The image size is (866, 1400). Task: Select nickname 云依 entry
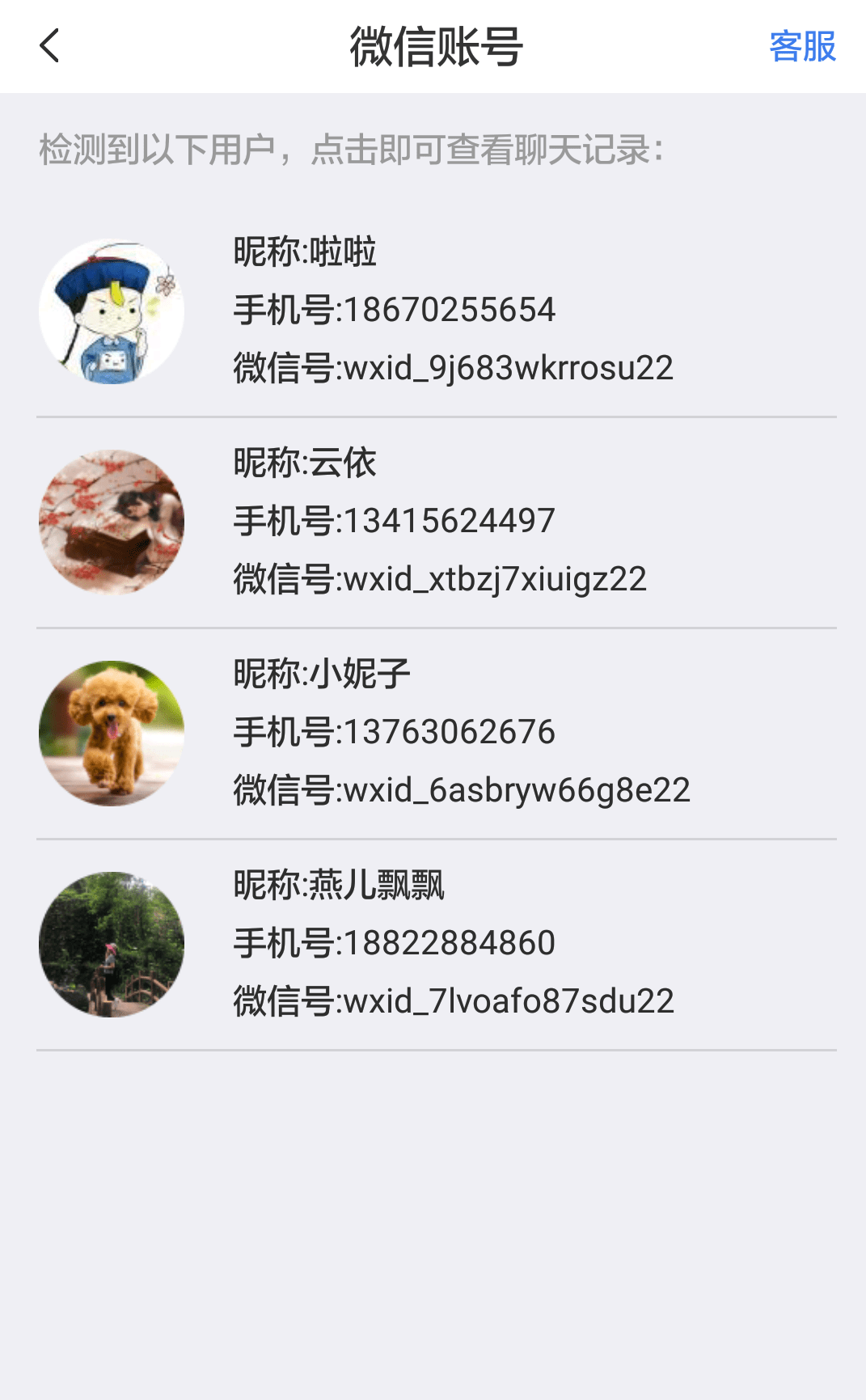click(x=303, y=463)
